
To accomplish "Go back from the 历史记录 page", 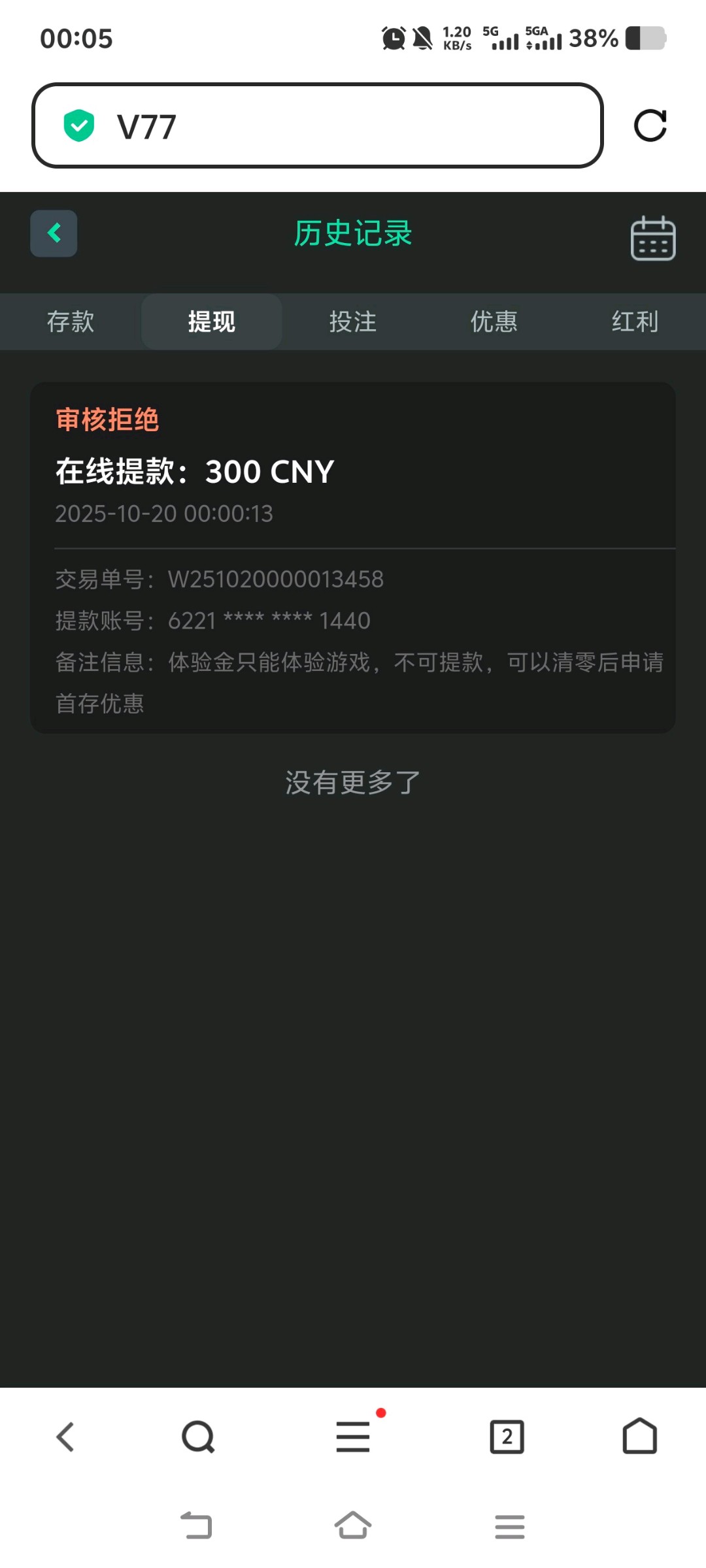I will [x=54, y=233].
